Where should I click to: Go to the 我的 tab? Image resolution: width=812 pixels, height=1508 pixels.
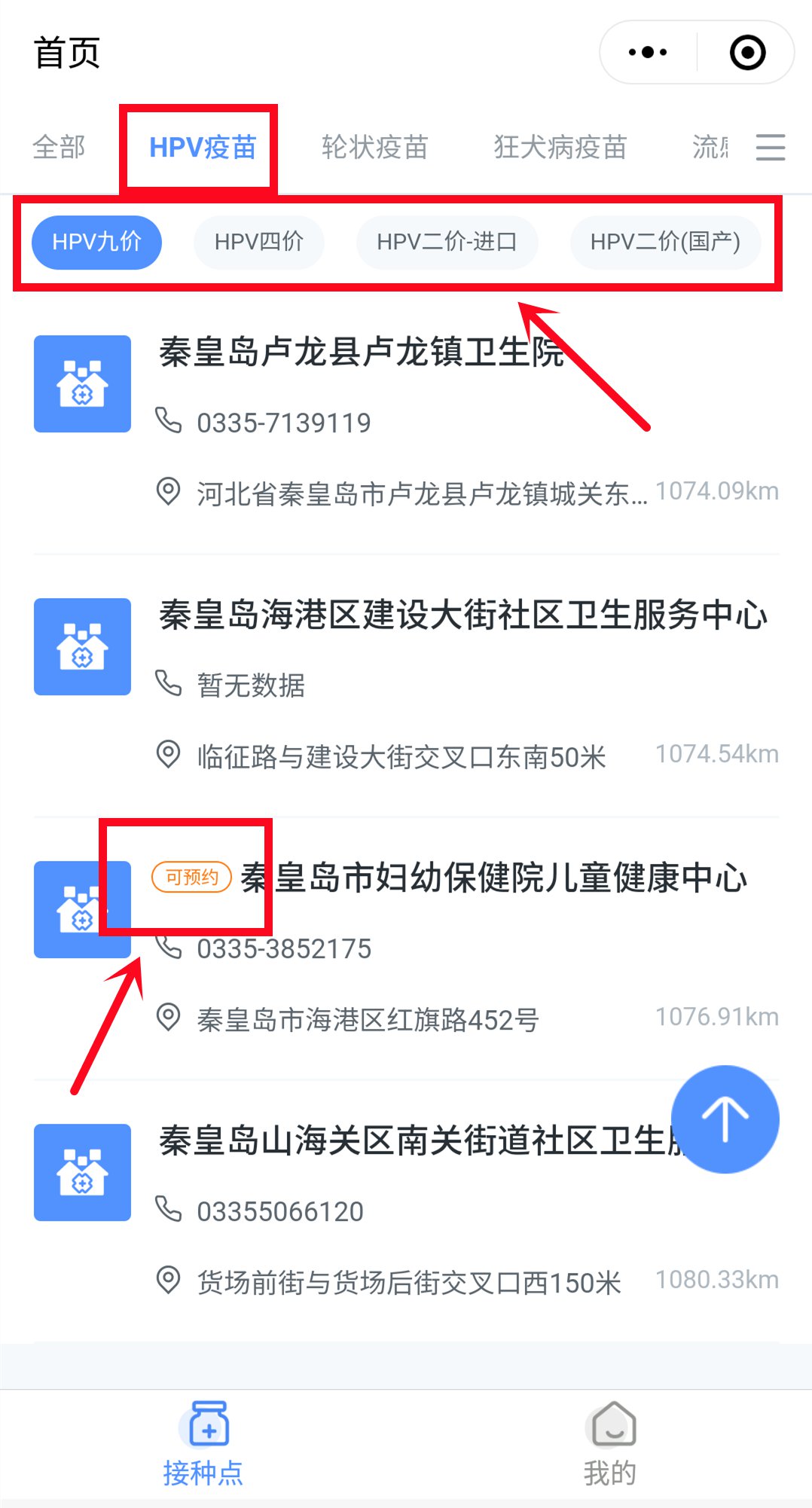click(x=610, y=1443)
